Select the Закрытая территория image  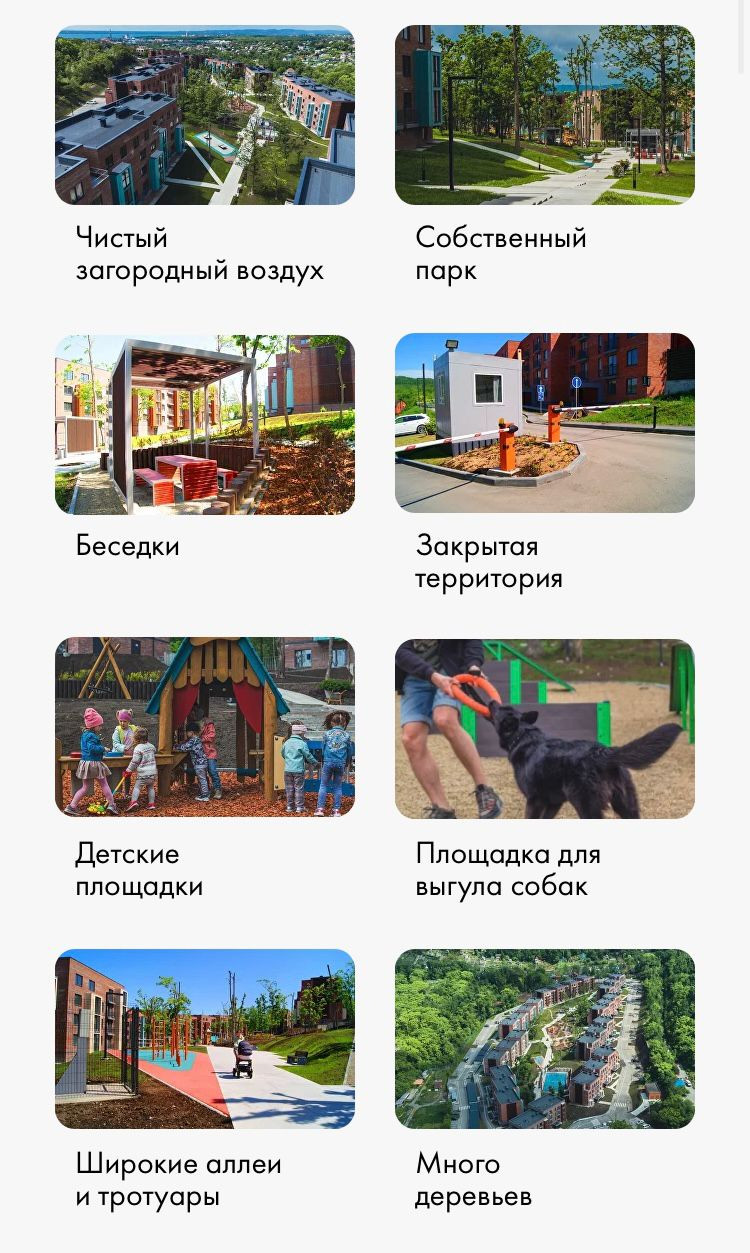(x=544, y=423)
